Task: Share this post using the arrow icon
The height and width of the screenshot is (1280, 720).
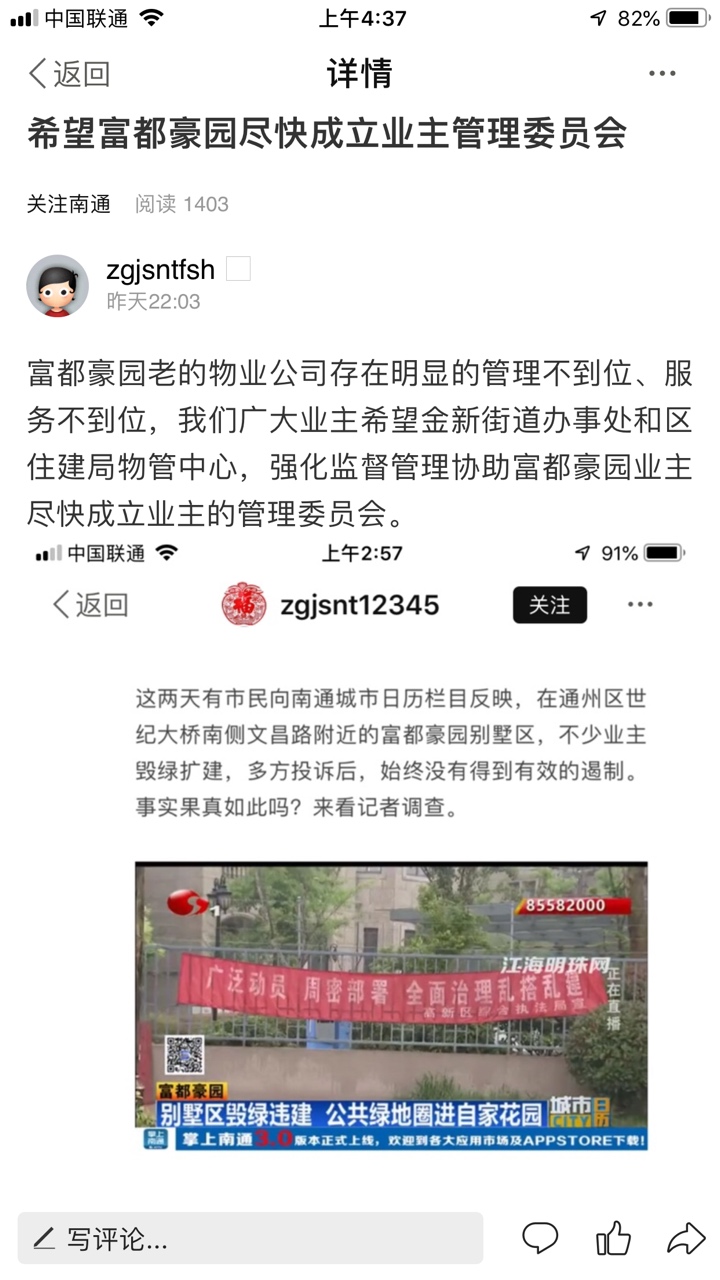Action: [x=686, y=1239]
